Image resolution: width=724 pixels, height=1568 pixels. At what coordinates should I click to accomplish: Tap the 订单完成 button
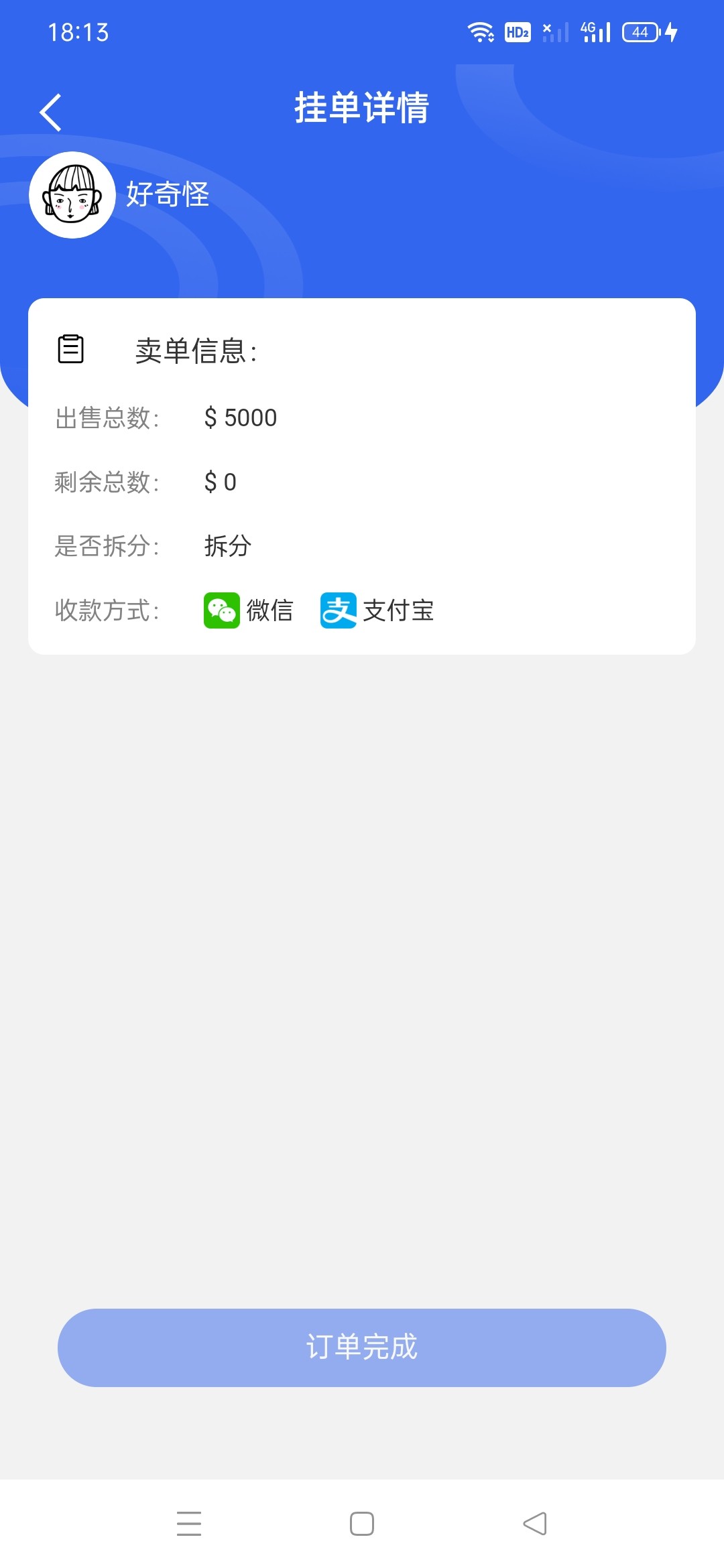pyautogui.click(x=362, y=1348)
